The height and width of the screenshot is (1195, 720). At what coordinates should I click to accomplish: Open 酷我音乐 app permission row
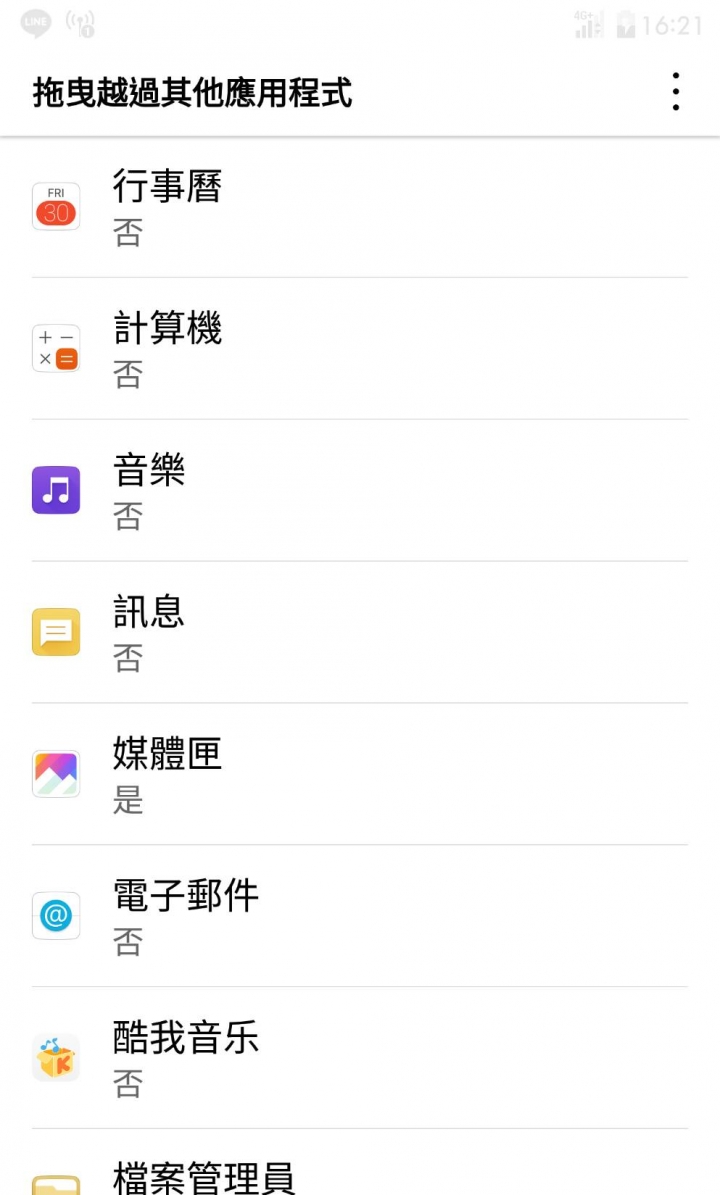click(360, 1057)
